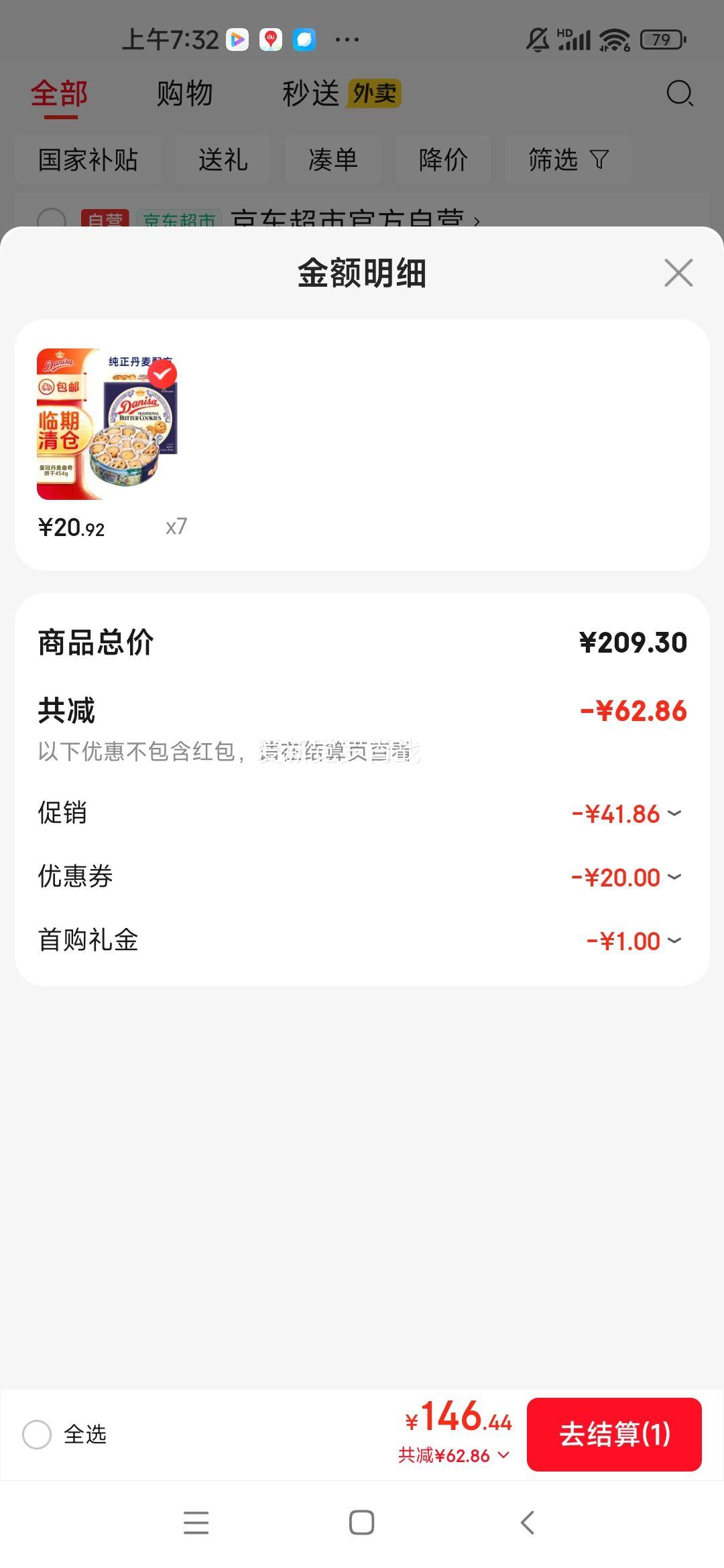Toggle selection of the 京东超市官方自营 store
724x1568 pixels.
[x=50, y=219]
